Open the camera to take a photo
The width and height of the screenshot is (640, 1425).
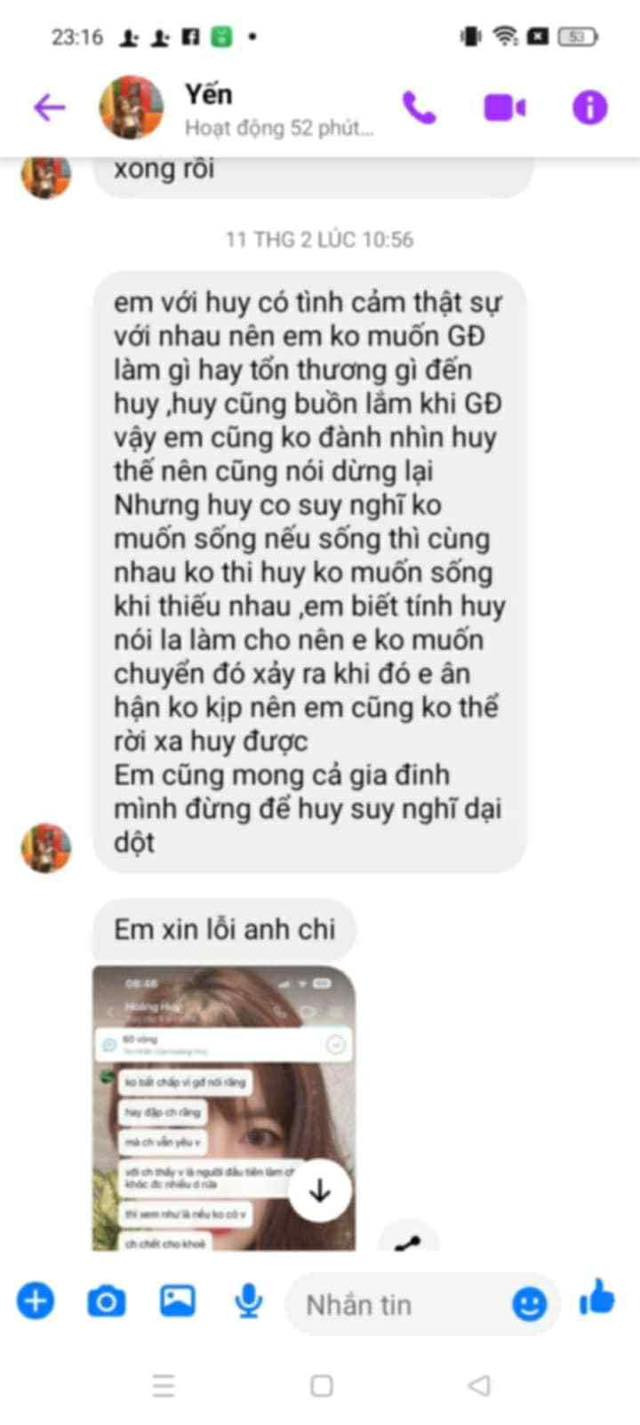click(x=106, y=1301)
